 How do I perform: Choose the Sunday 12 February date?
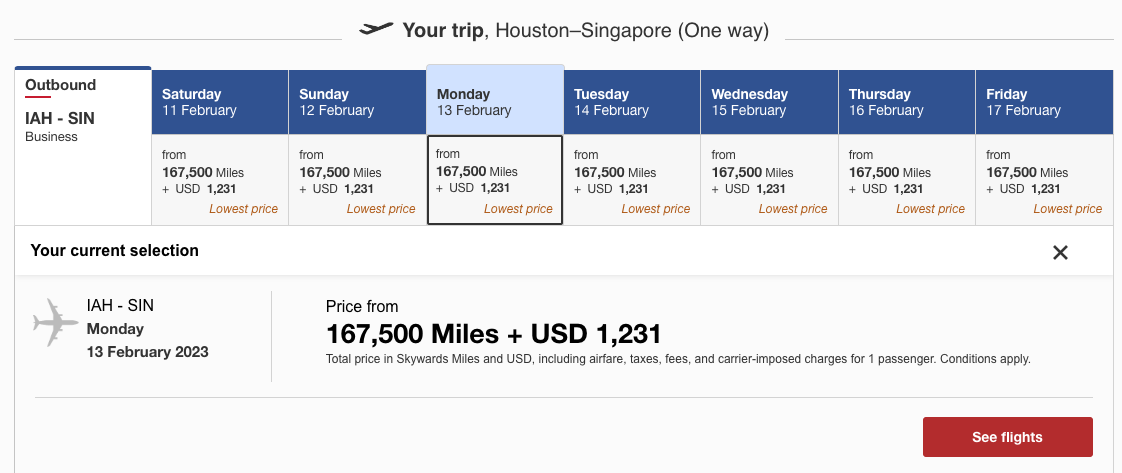[357, 180]
